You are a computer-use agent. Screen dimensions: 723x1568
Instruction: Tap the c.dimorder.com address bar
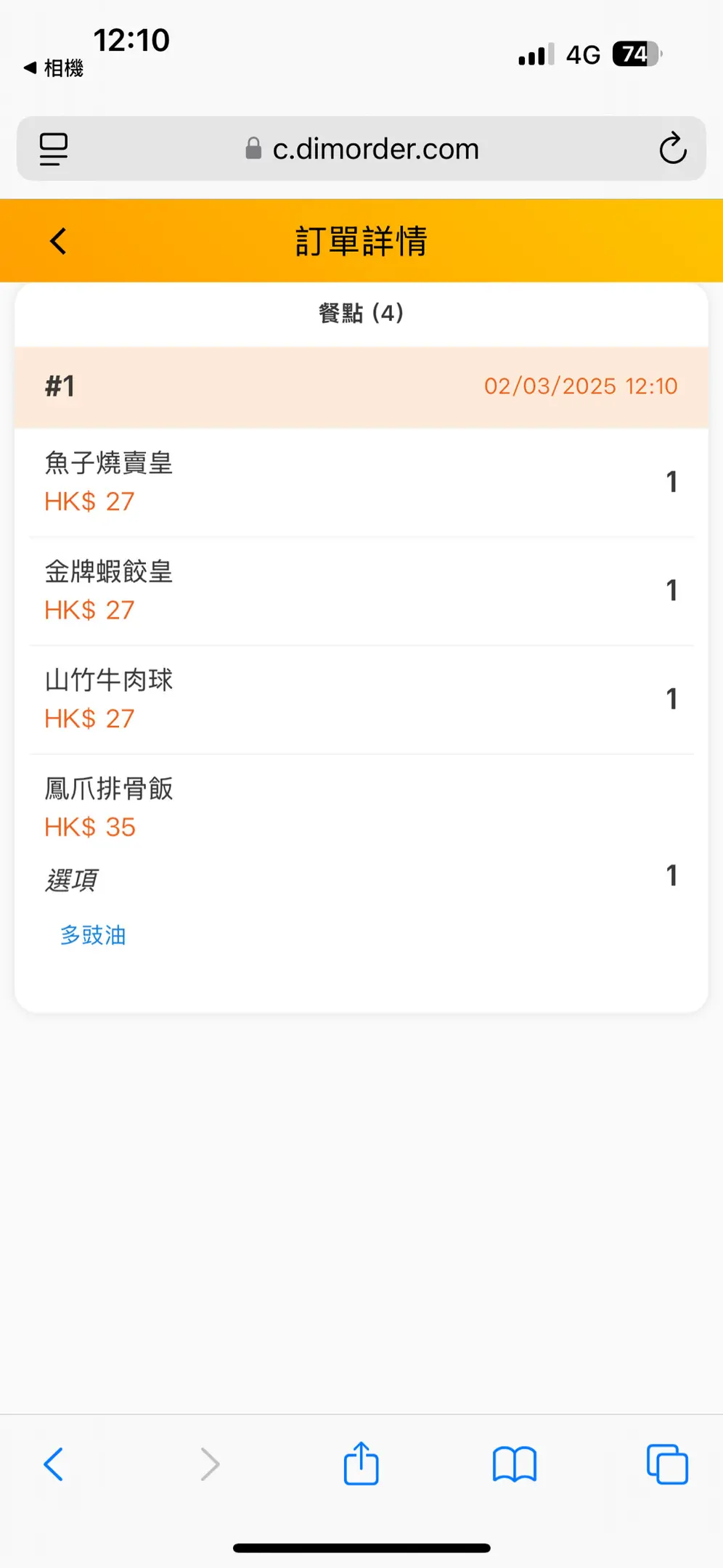pos(363,149)
